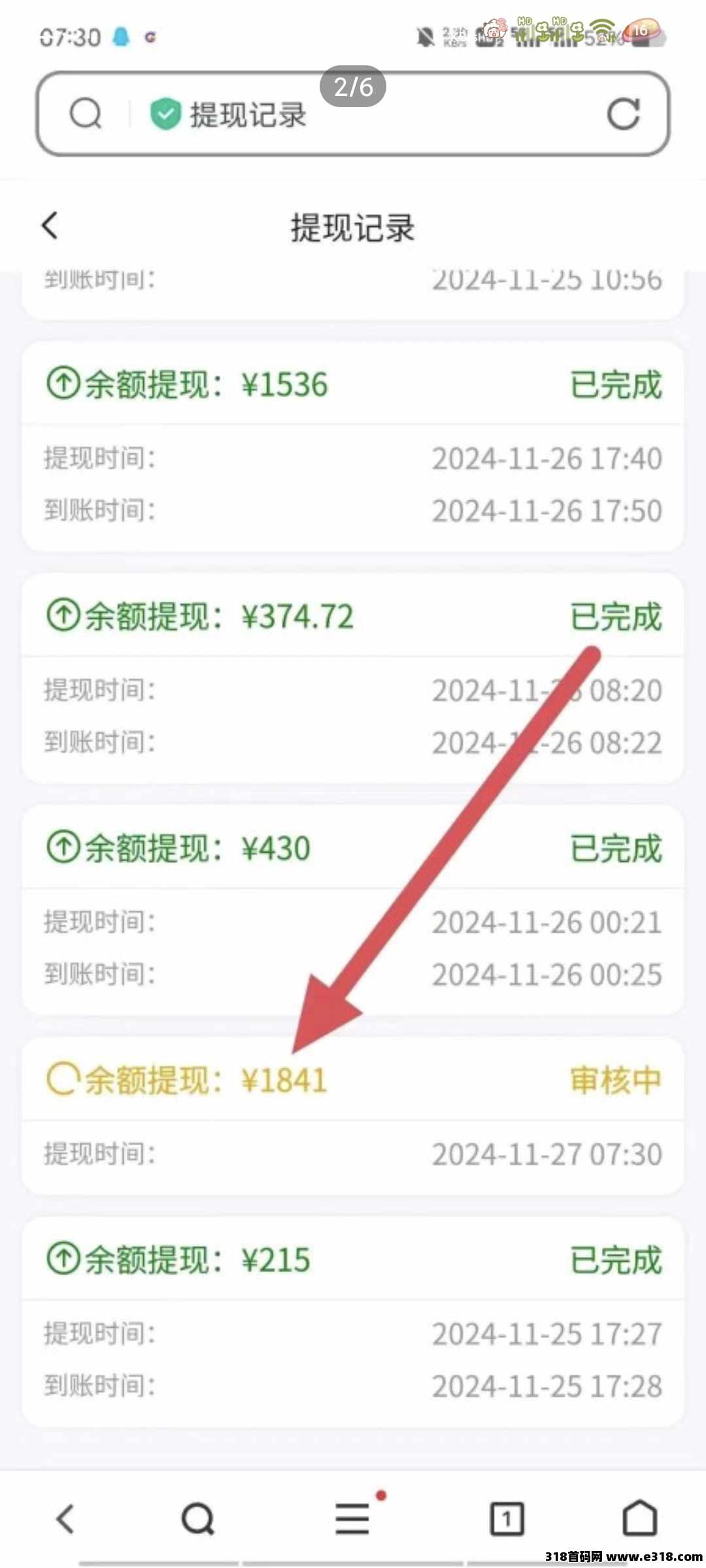The height and width of the screenshot is (1568, 706).
Task: Open browser search from bottom toolbar
Action: tap(197, 1518)
